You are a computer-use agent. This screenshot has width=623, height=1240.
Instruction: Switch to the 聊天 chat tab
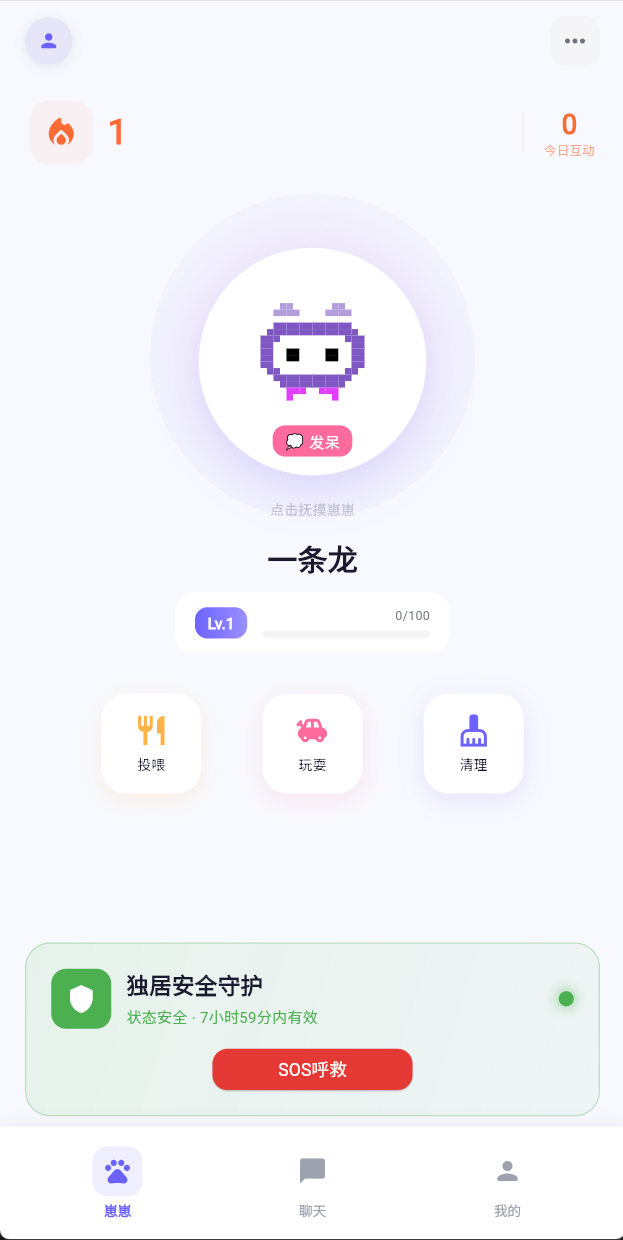[312, 1187]
